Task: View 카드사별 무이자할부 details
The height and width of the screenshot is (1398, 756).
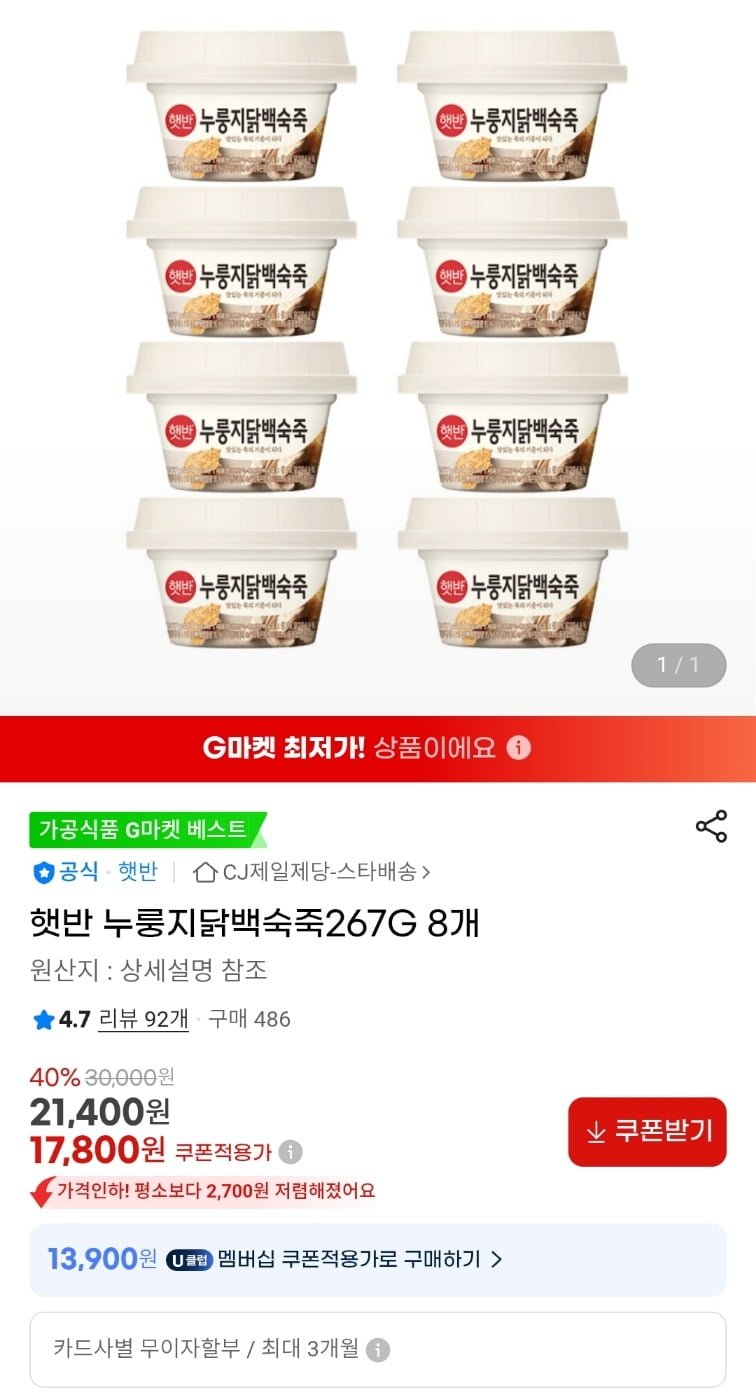Action: pyautogui.click(x=377, y=1349)
